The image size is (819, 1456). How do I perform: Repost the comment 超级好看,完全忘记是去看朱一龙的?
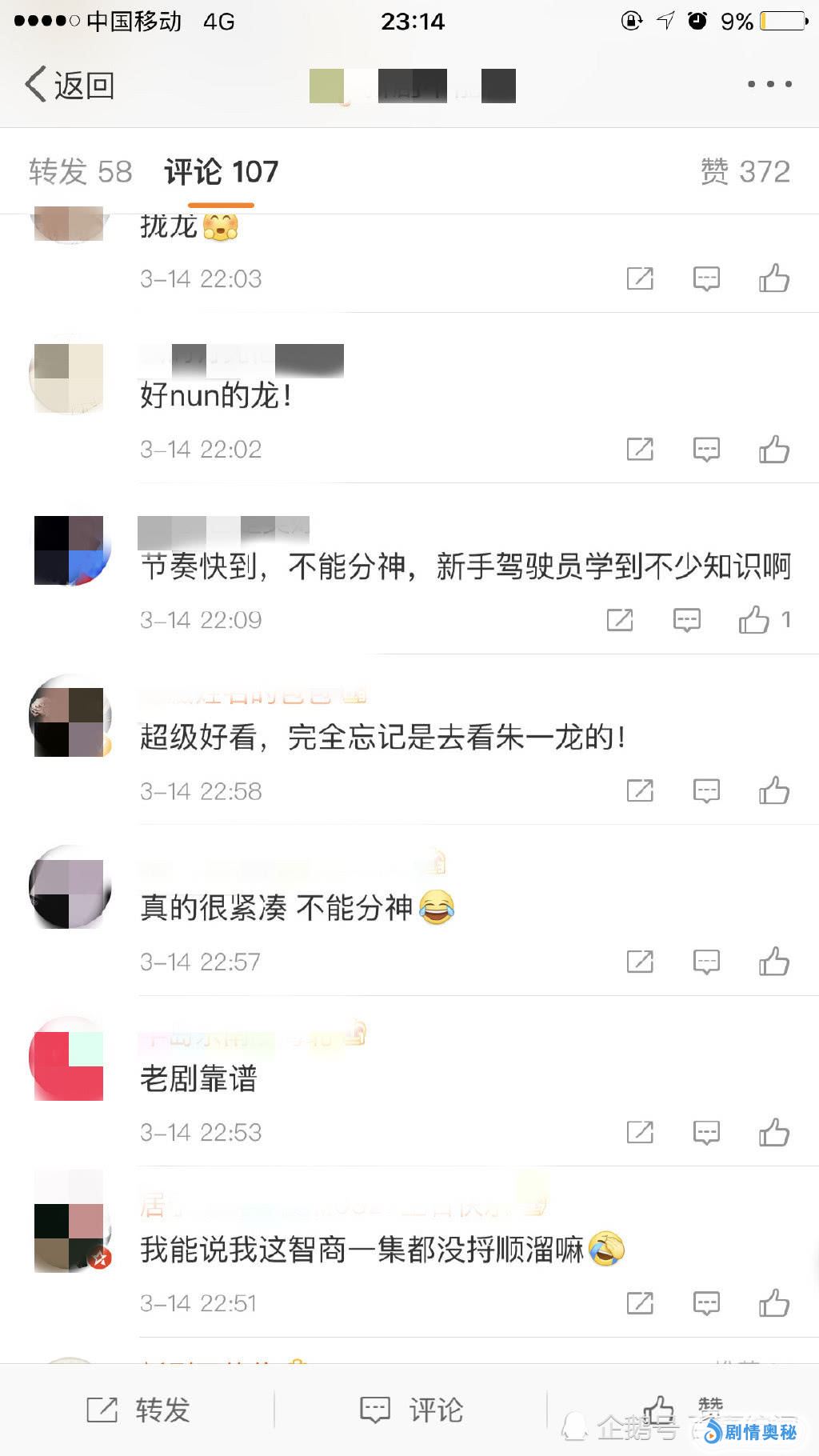click(640, 791)
